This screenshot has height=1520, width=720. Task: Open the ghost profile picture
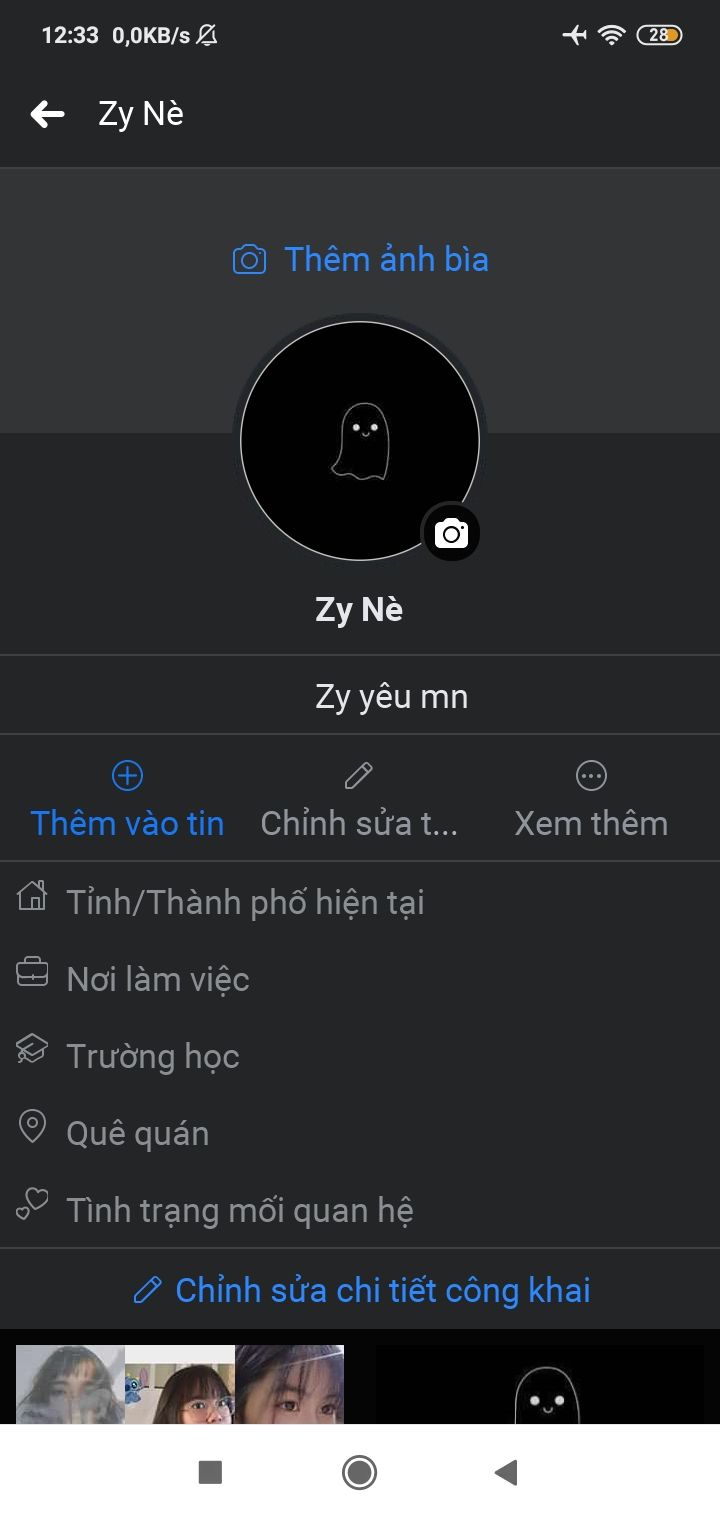pyautogui.click(x=359, y=440)
